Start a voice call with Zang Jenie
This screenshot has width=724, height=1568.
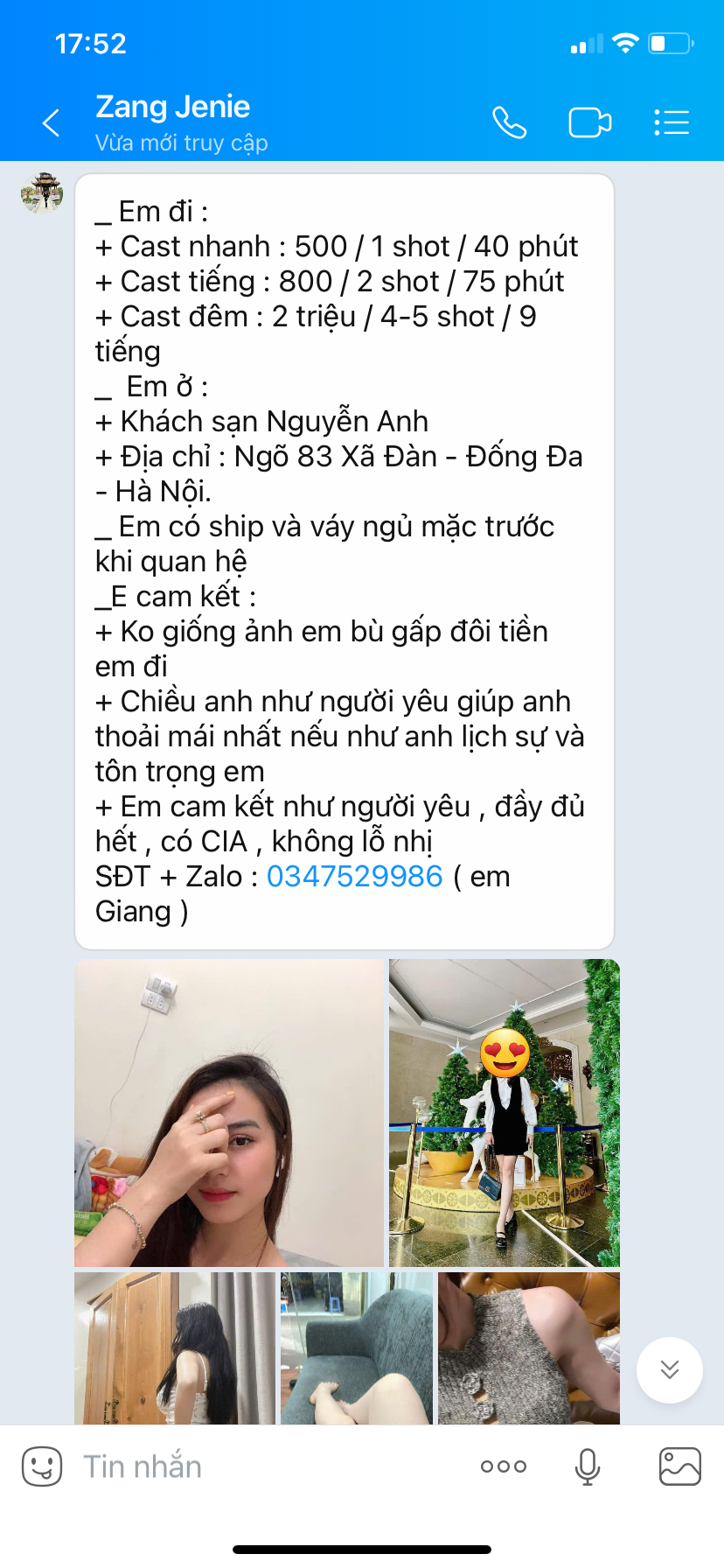click(x=510, y=122)
